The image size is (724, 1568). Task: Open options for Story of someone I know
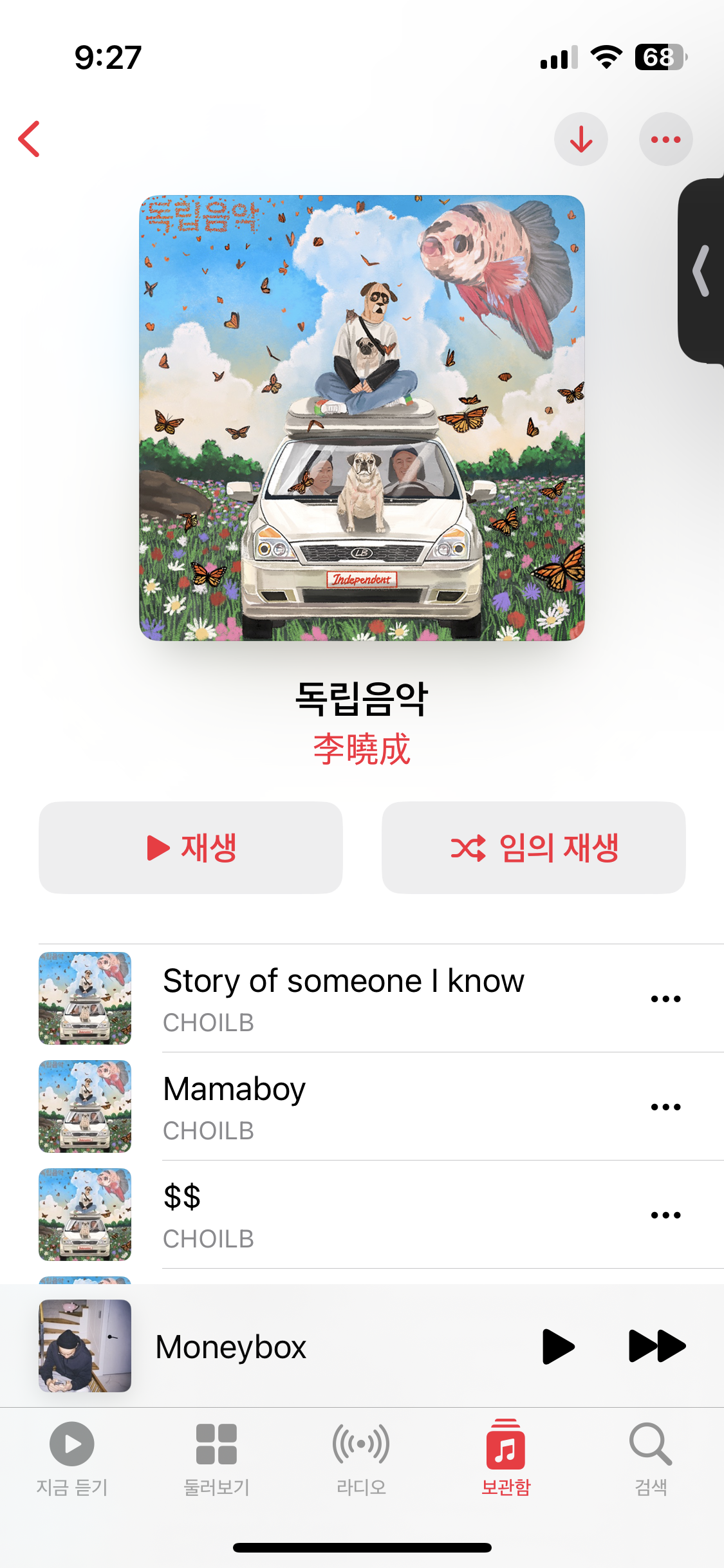pyautogui.click(x=665, y=999)
